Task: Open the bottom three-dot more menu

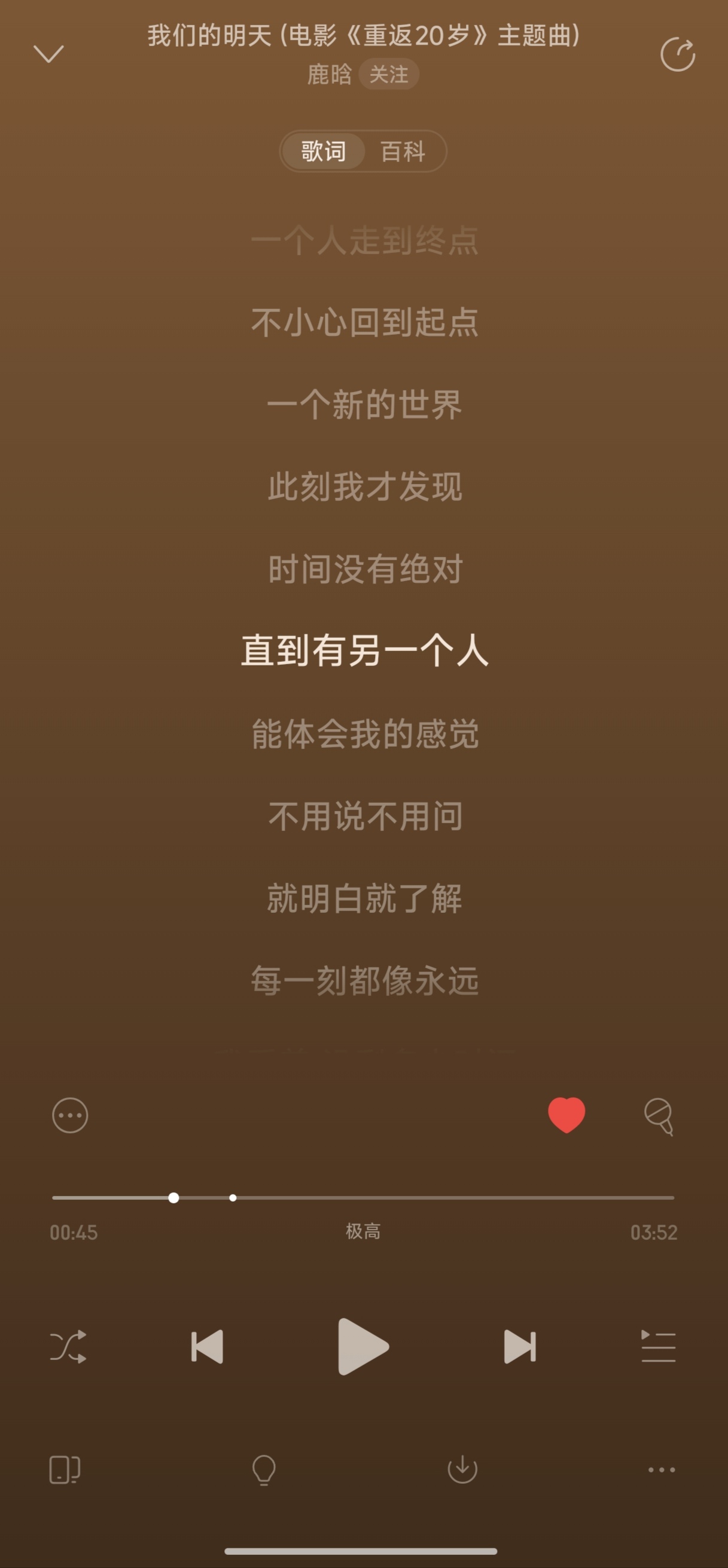Action: click(x=662, y=1469)
